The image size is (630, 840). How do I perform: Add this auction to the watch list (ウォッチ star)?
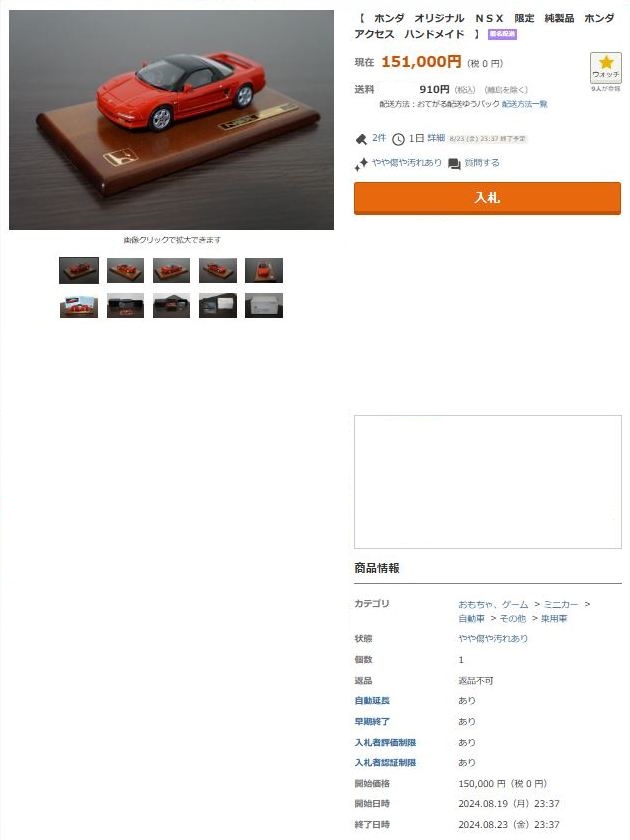pos(605,67)
